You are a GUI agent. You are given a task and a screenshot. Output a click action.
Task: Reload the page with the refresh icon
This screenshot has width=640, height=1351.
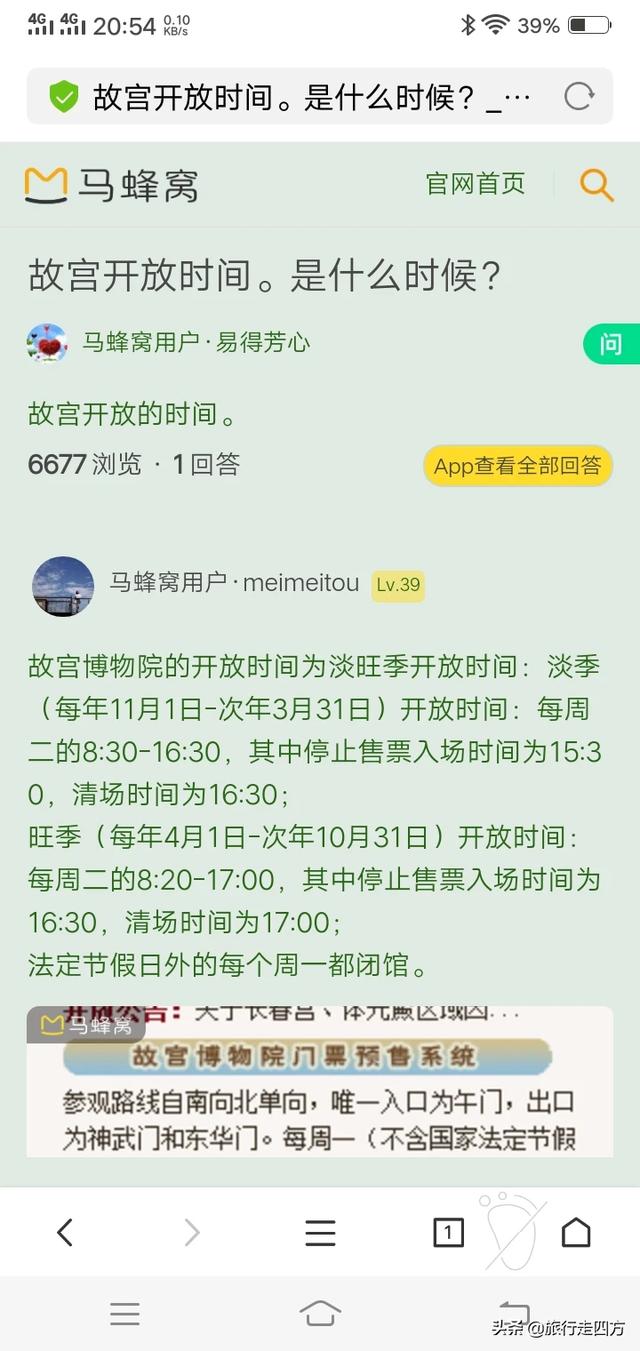click(579, 97)
